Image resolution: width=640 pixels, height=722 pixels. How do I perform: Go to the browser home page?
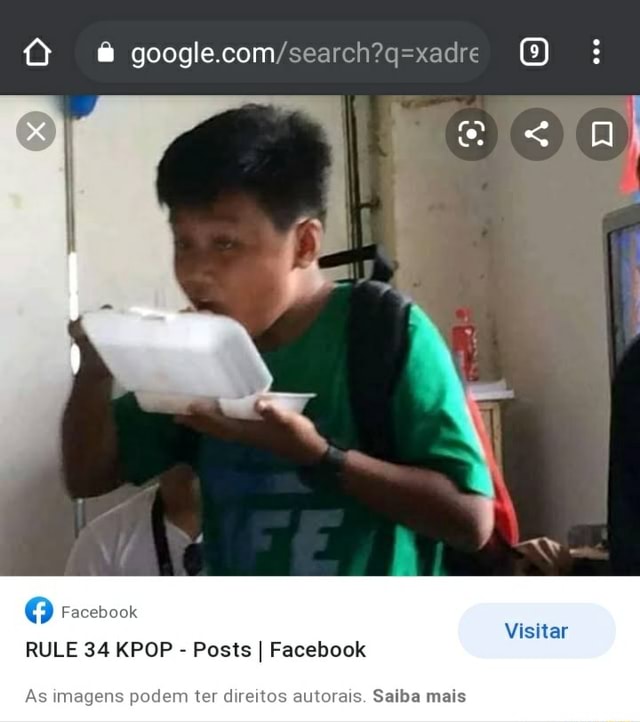coord(37,51)
